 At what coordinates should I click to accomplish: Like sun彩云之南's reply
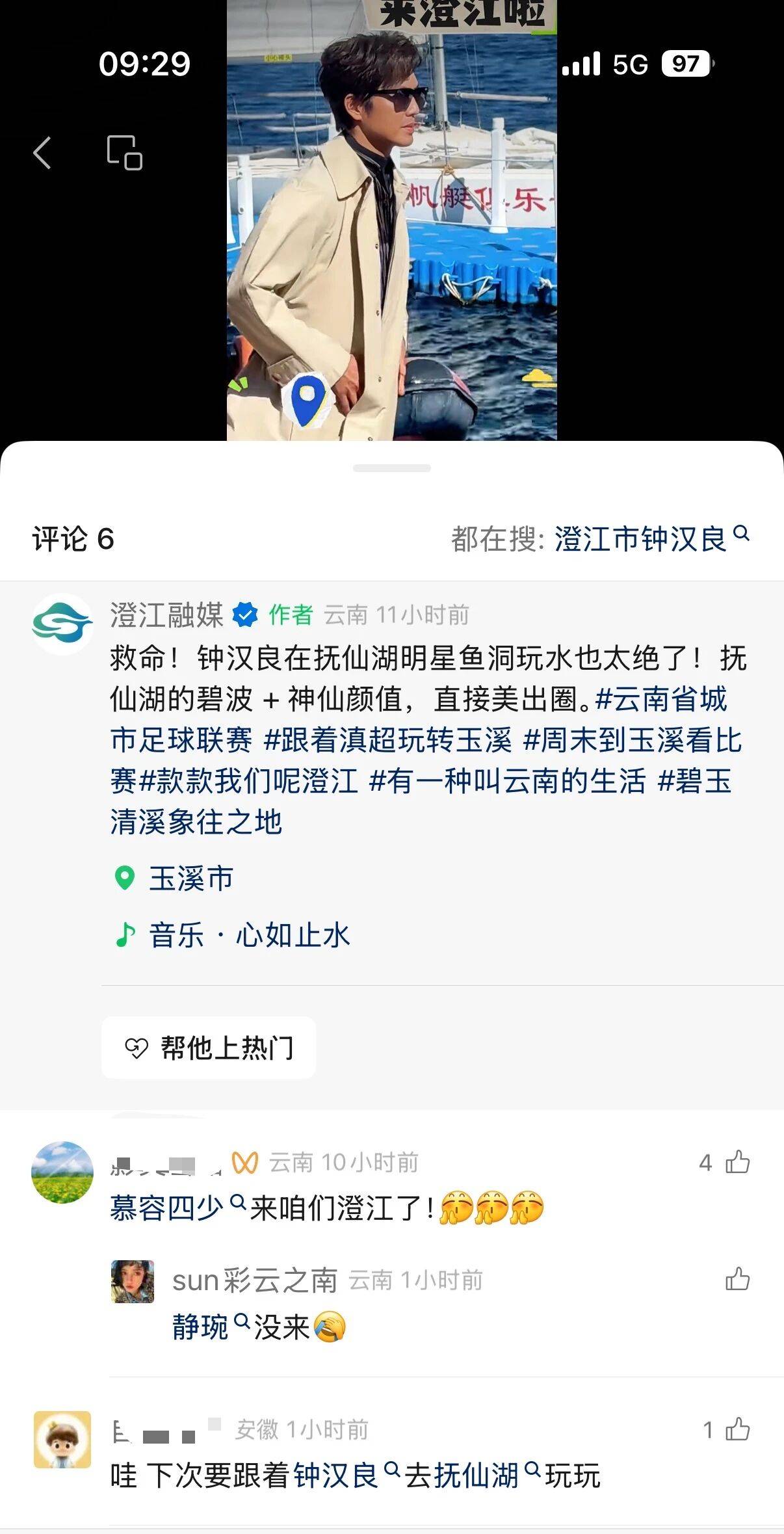coord(737,1279)
